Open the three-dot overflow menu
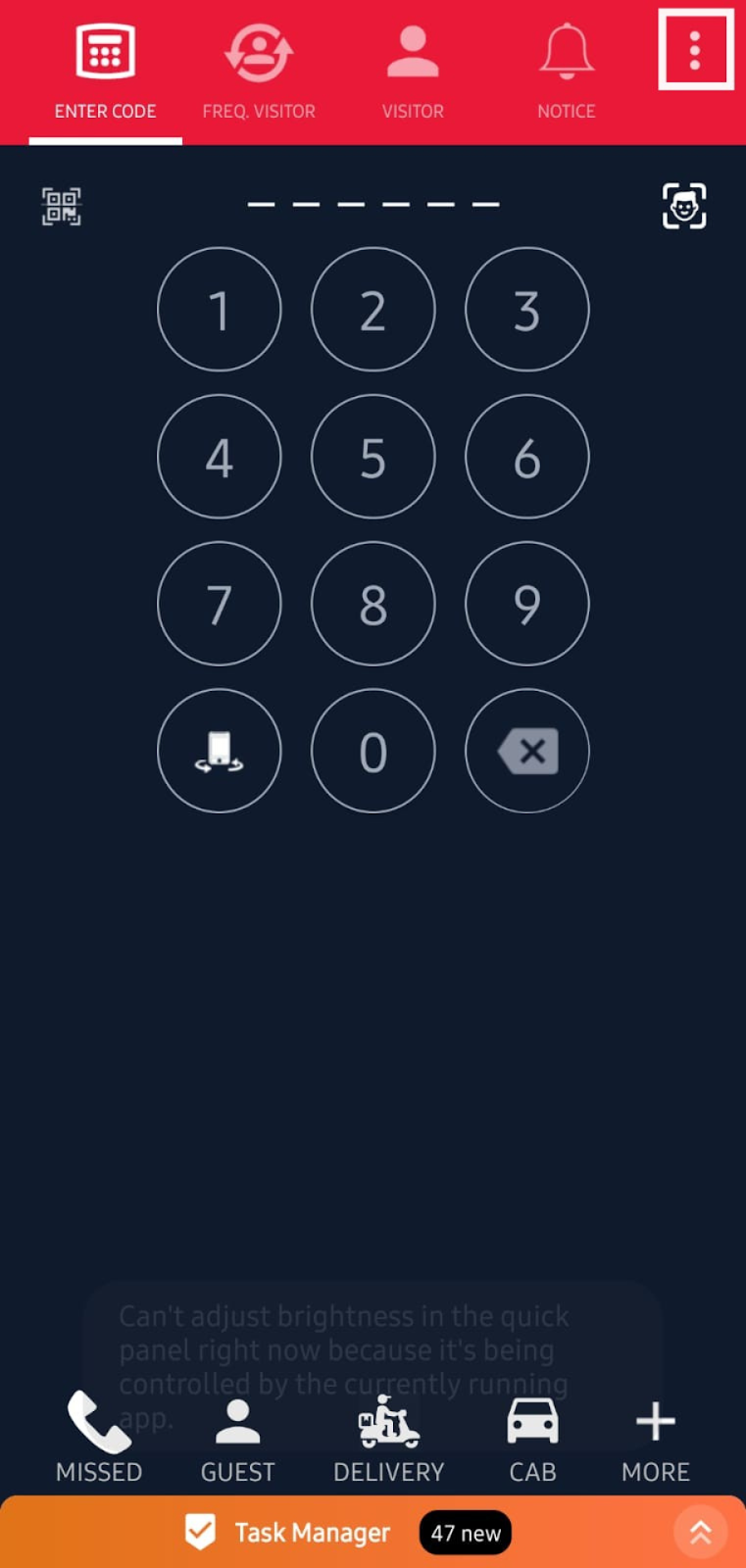 [x=695, y=50]
